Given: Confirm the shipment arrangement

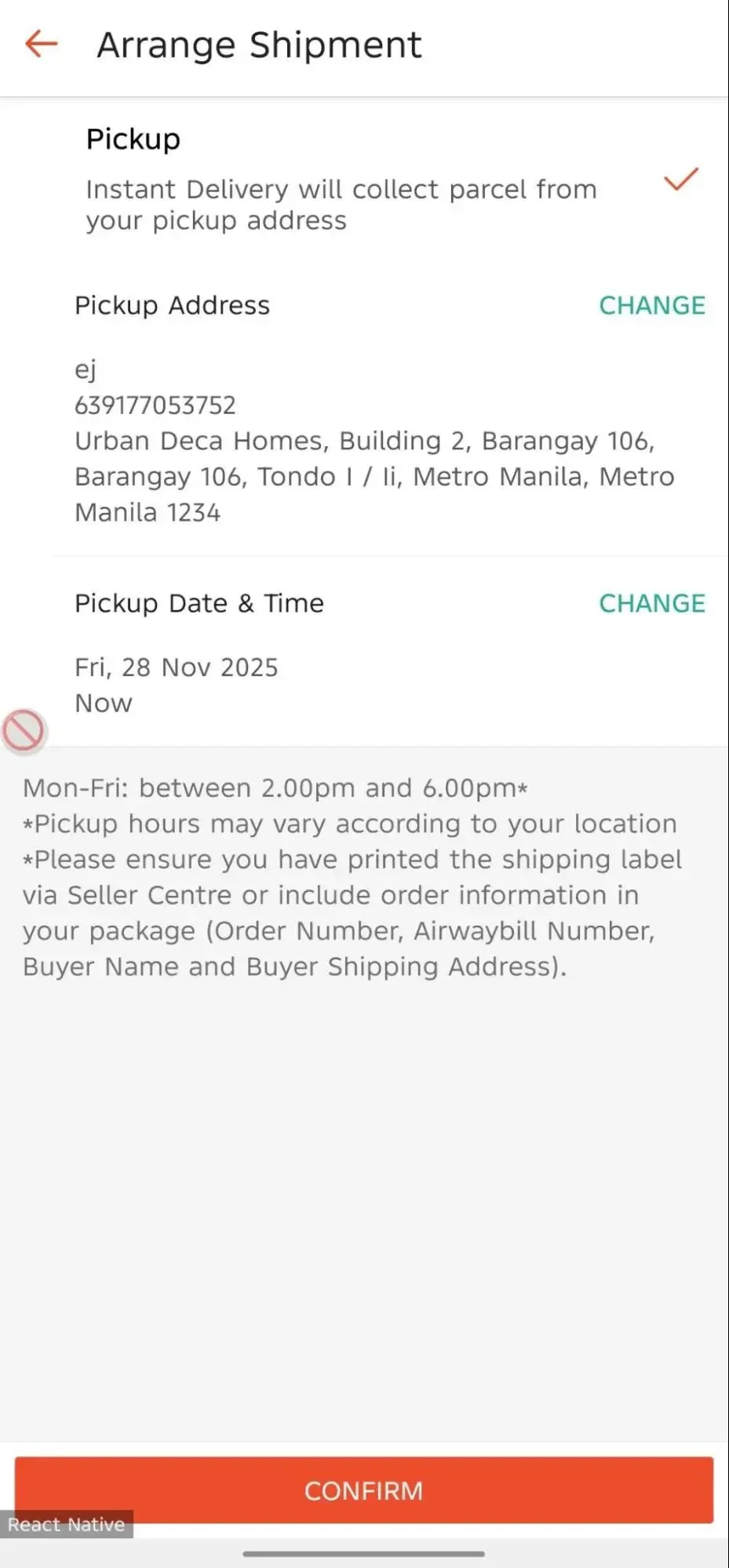Looking at the screenshot, I should coord(364,1490).
